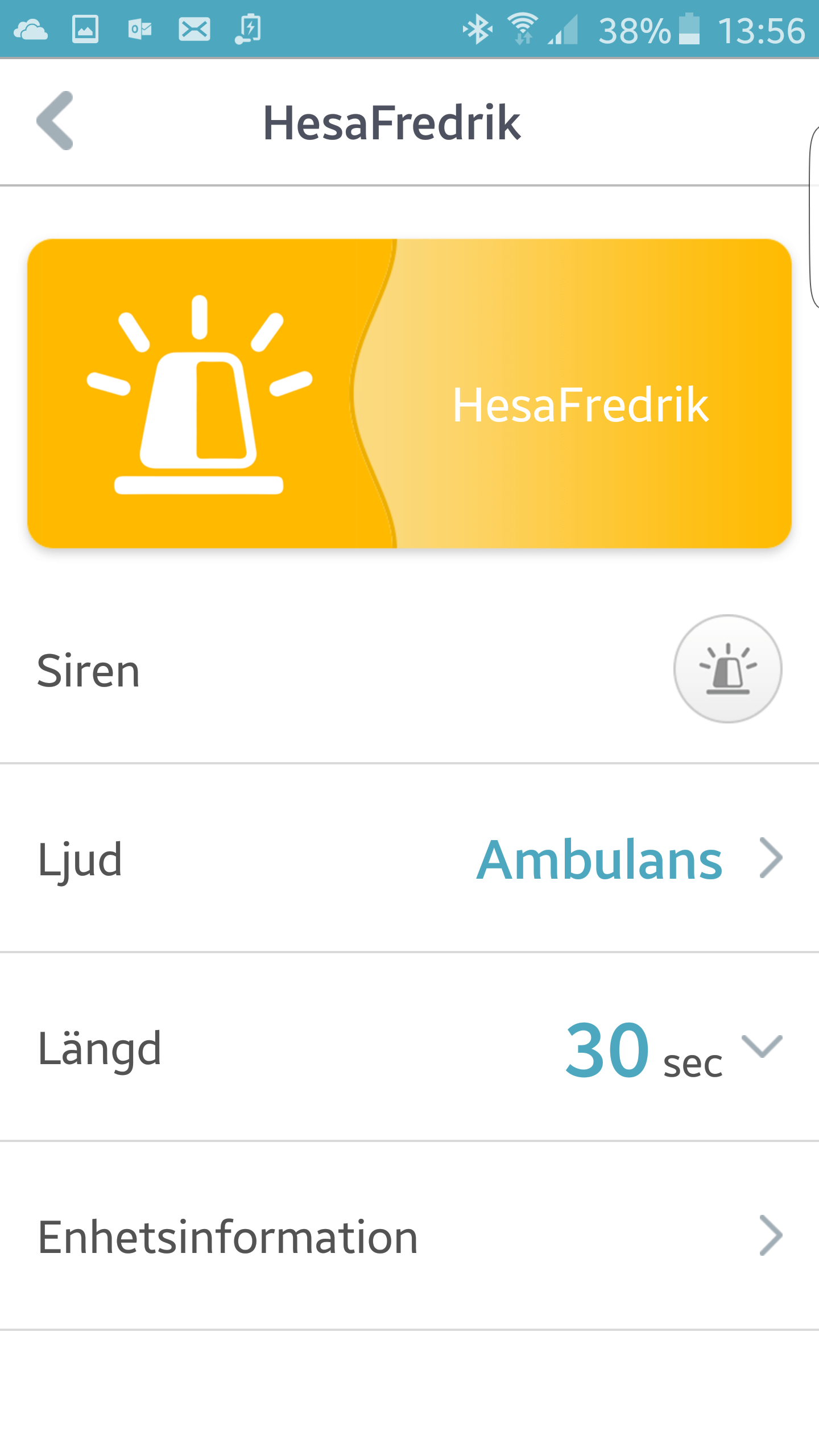This screenshot has height=1456, width=819.
Task: Tap the yellow HesaFredrik device card
Action: [409, 394]
